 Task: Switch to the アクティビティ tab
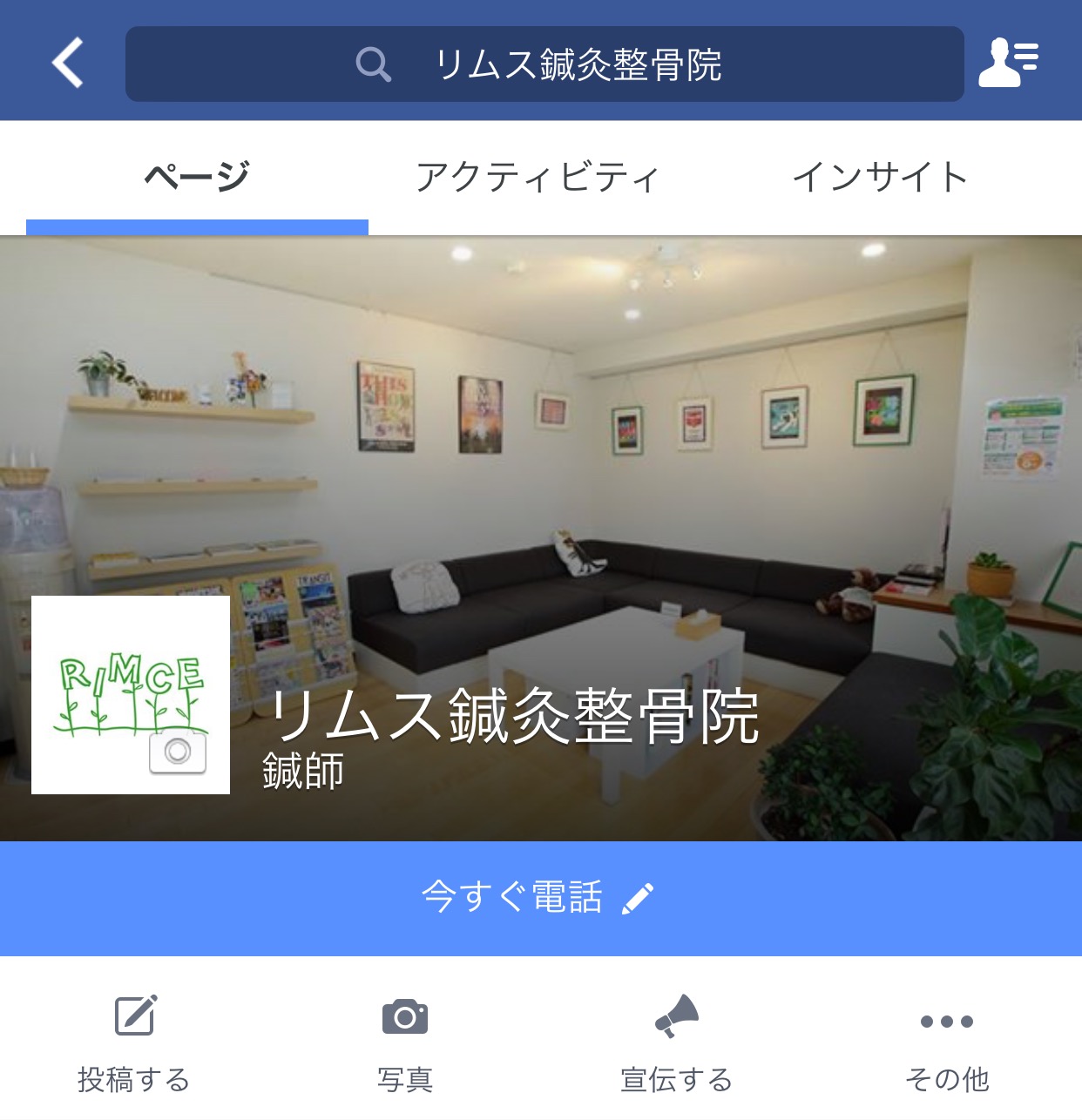(538, 177)
